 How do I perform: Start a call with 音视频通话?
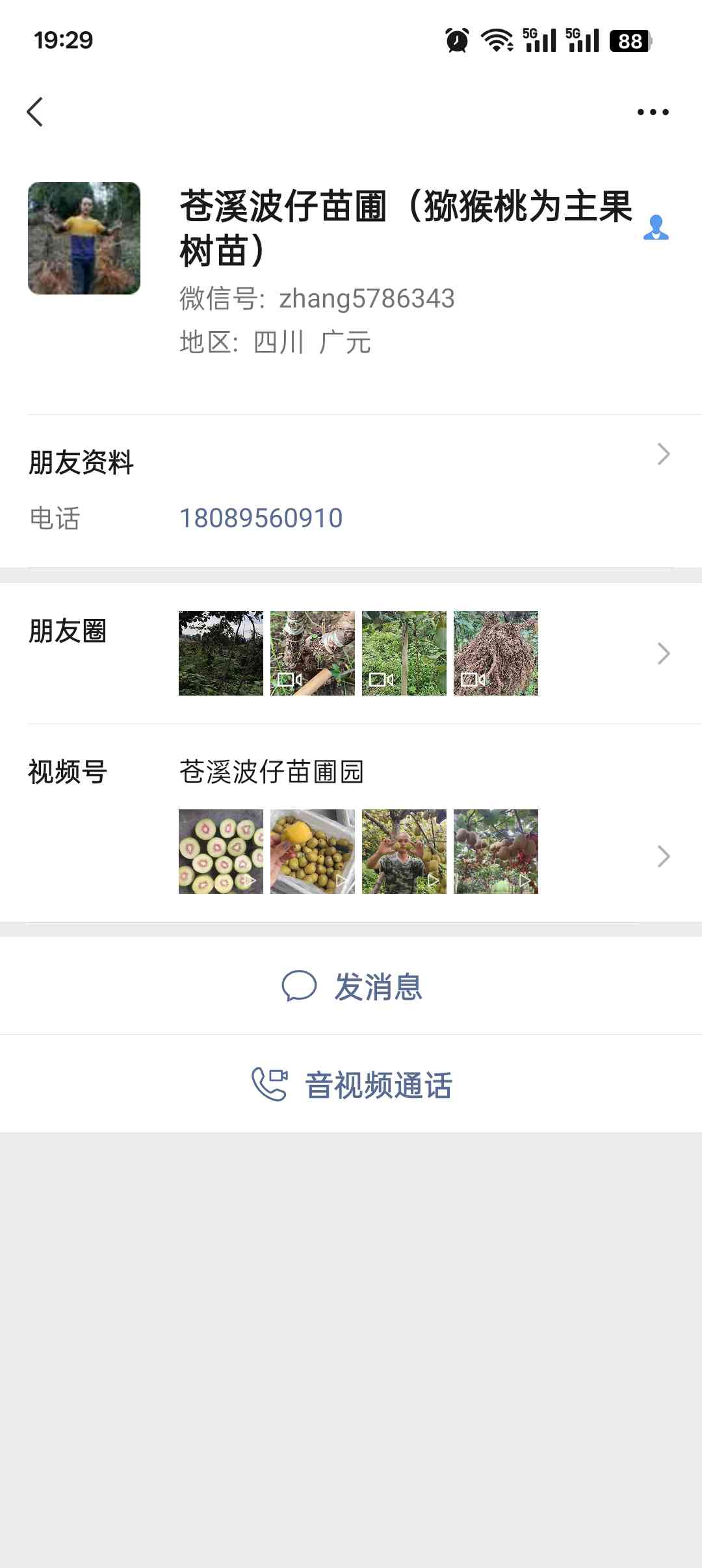coord(352,1084)
